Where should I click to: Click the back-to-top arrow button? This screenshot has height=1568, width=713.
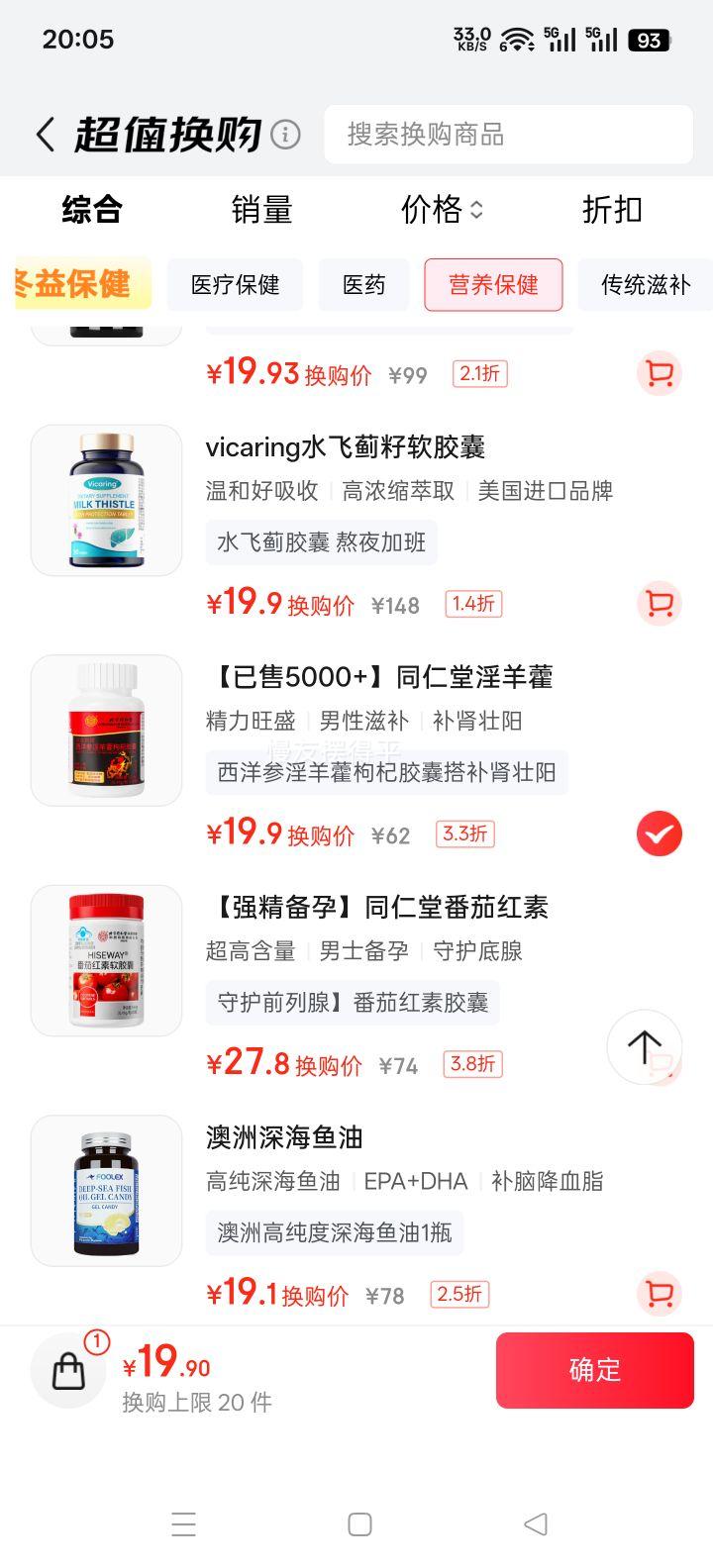pyautogui.click(x=645, y=1047)
